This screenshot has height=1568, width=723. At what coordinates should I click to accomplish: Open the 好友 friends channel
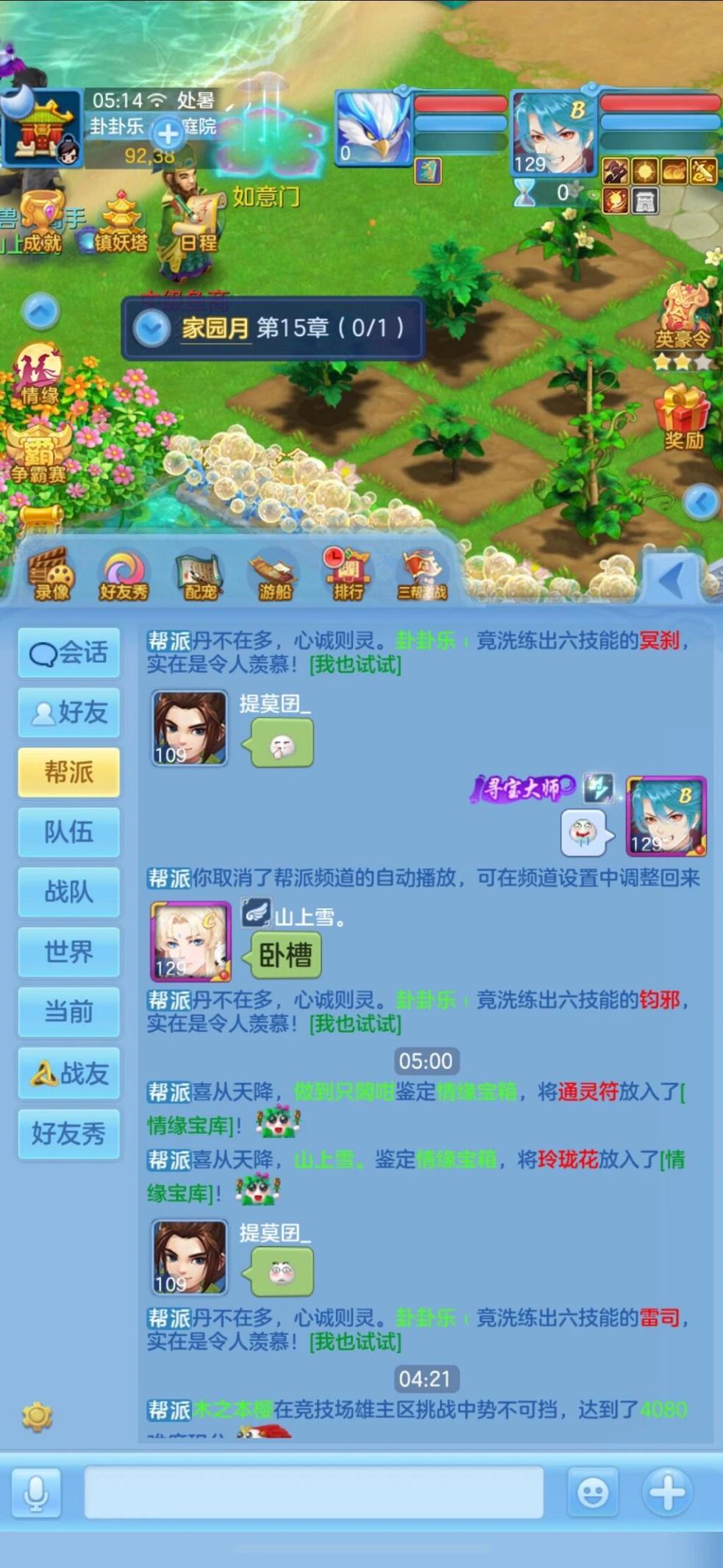[68, 712]
